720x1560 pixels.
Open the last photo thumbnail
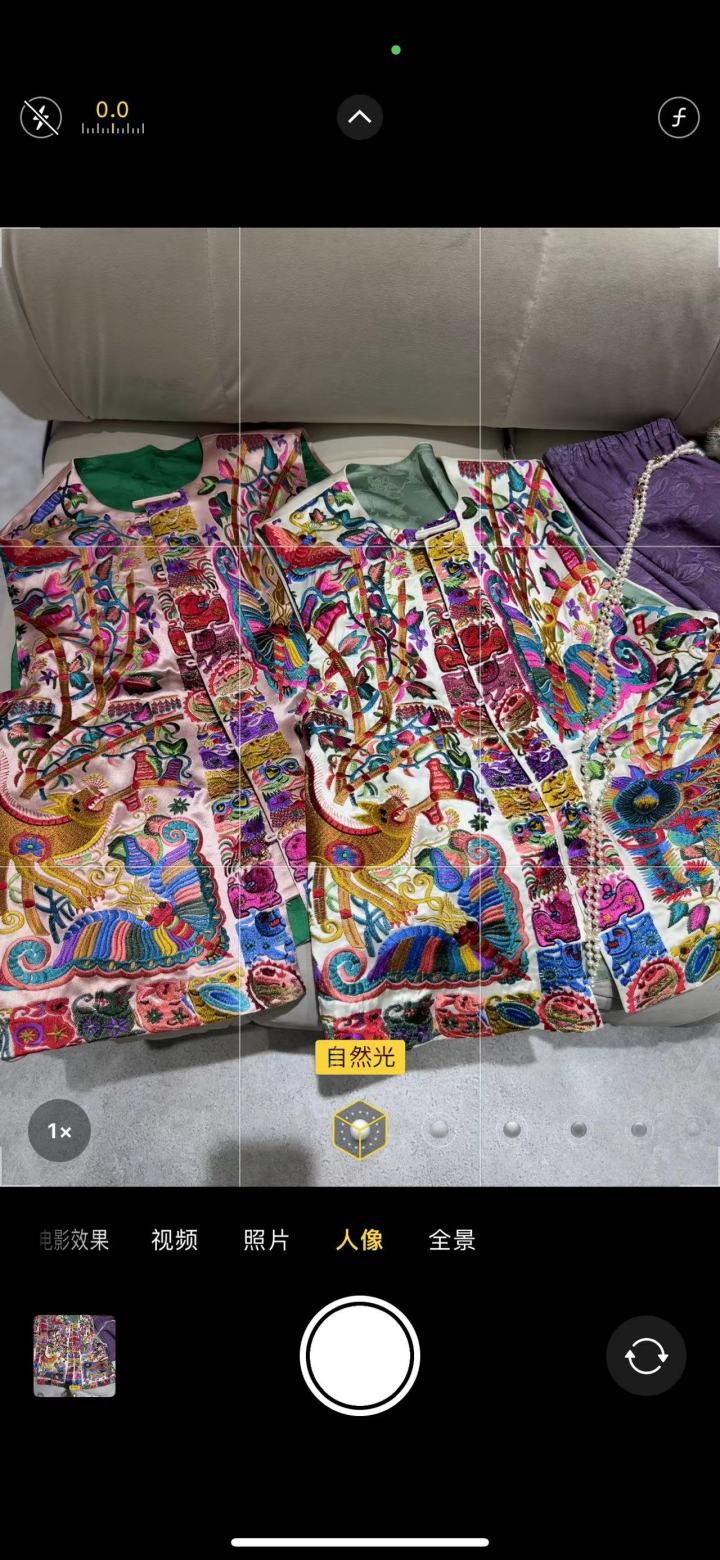pyautogui.click(x=75, y=1356)
